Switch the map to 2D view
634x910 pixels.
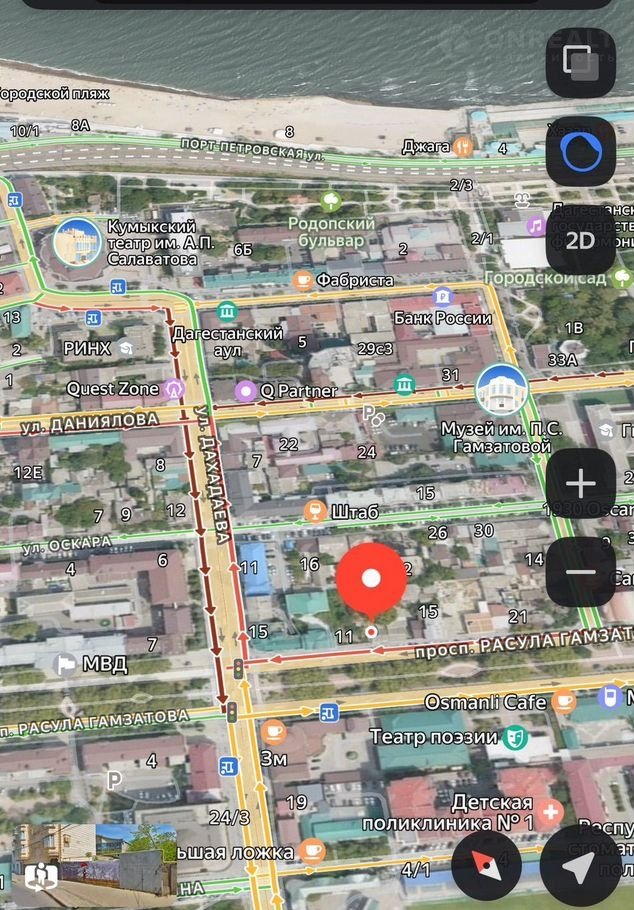pyautogui.click(x=580, y=240)
